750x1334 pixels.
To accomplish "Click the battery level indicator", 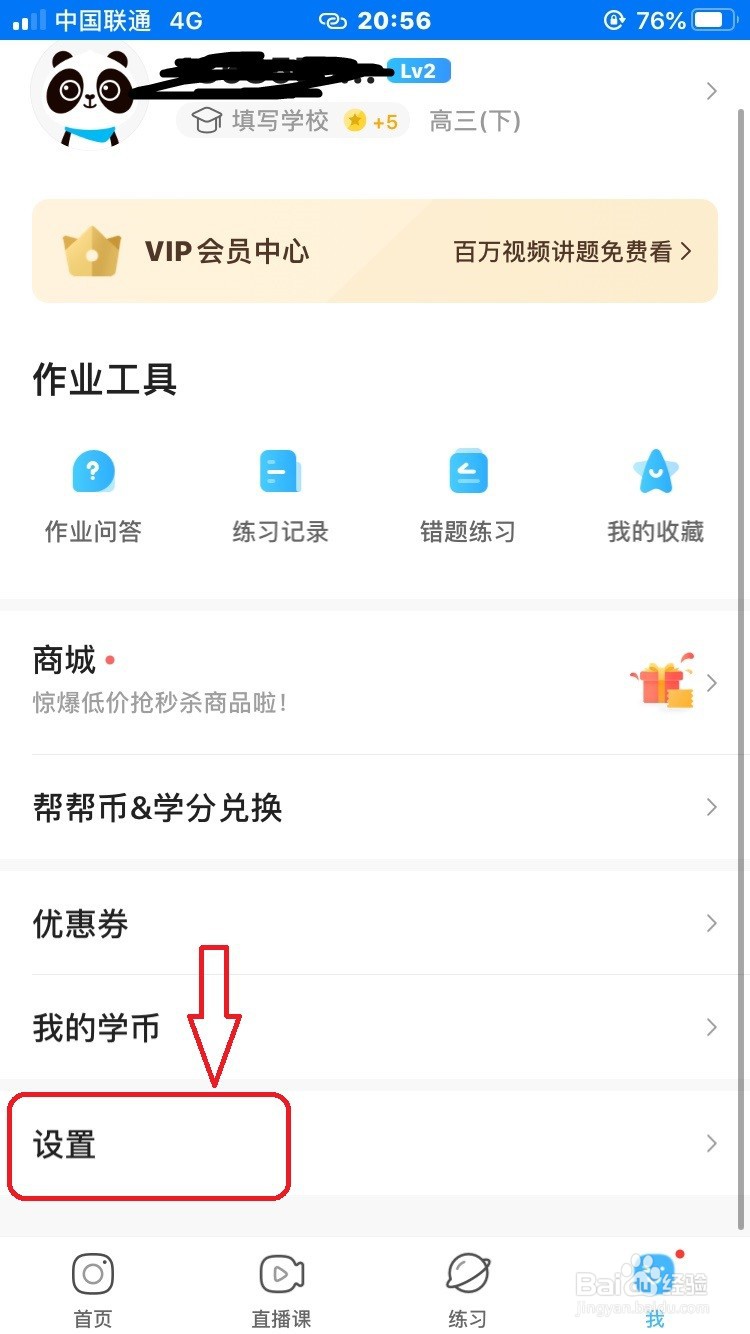I will pos(712,19).
